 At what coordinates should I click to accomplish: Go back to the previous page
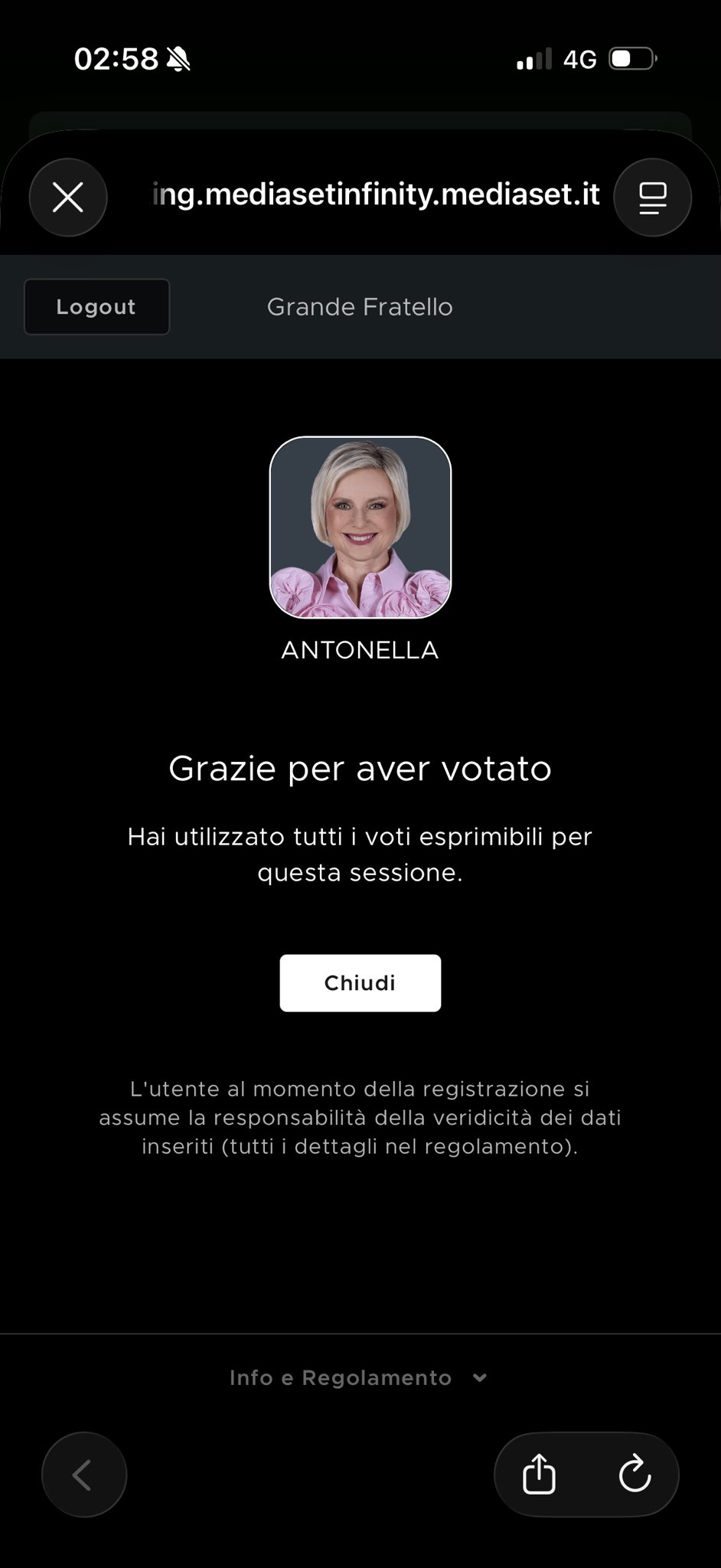click(83, 1475)
